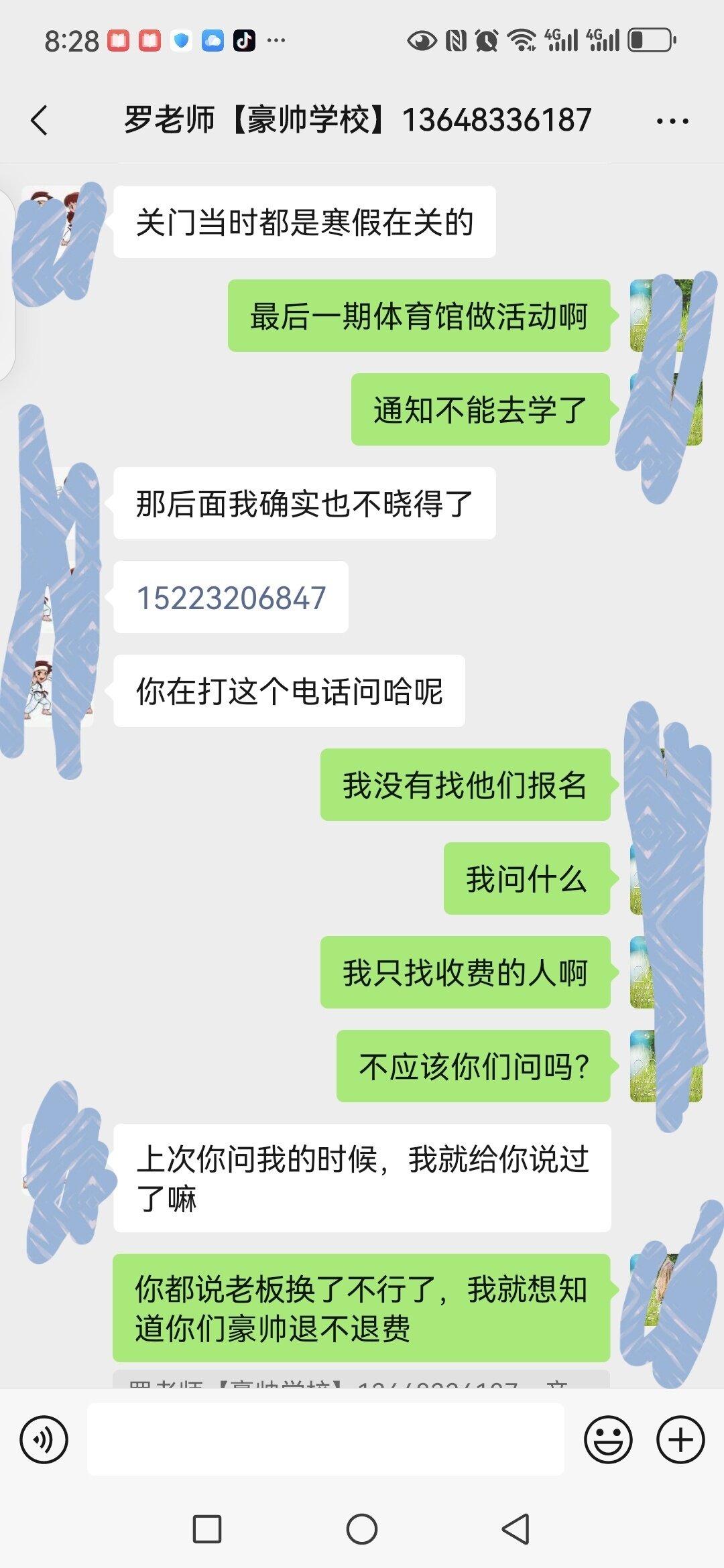724x1568 pixels.
Task: Tap the phone number link 15223206847
Action: coord(231,598)
